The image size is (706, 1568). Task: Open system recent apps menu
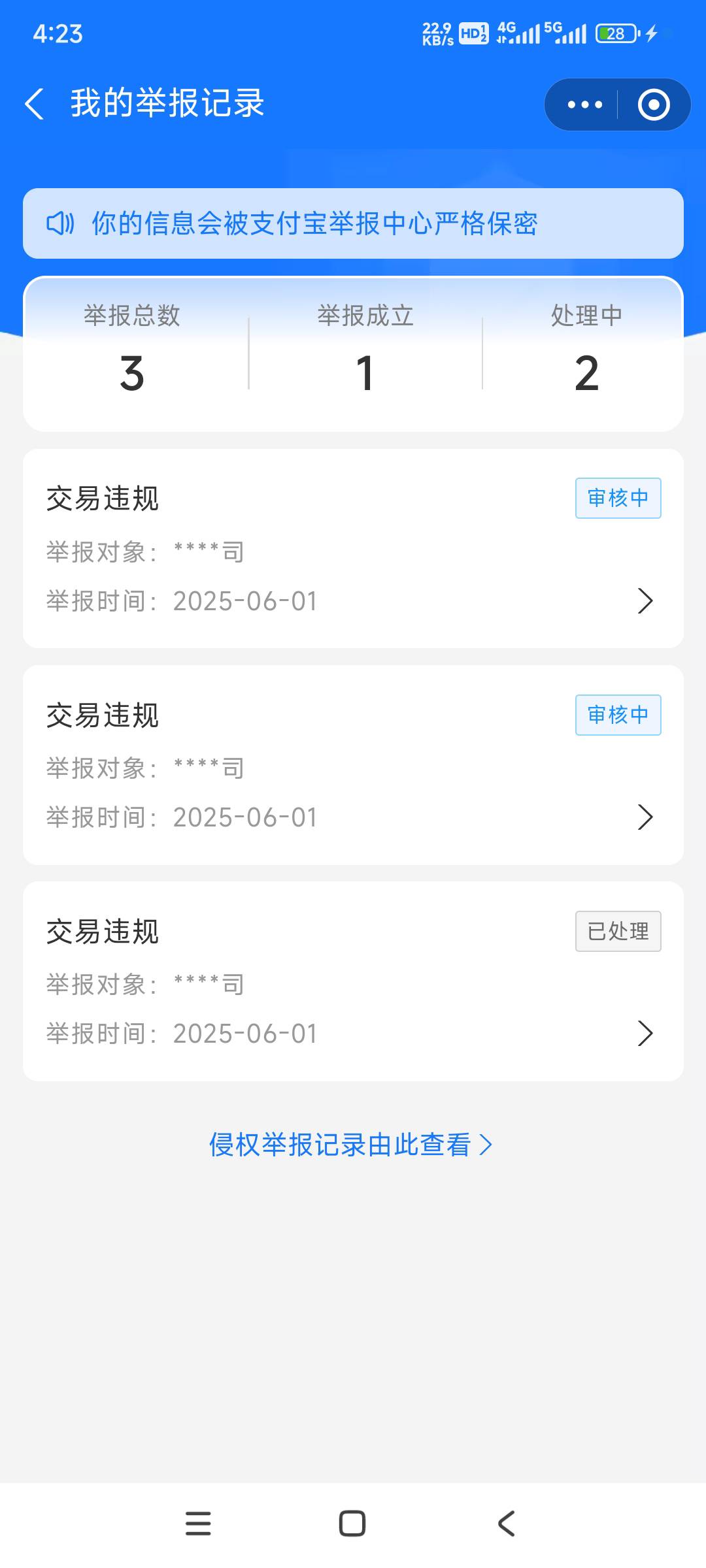click(198, 1524)
